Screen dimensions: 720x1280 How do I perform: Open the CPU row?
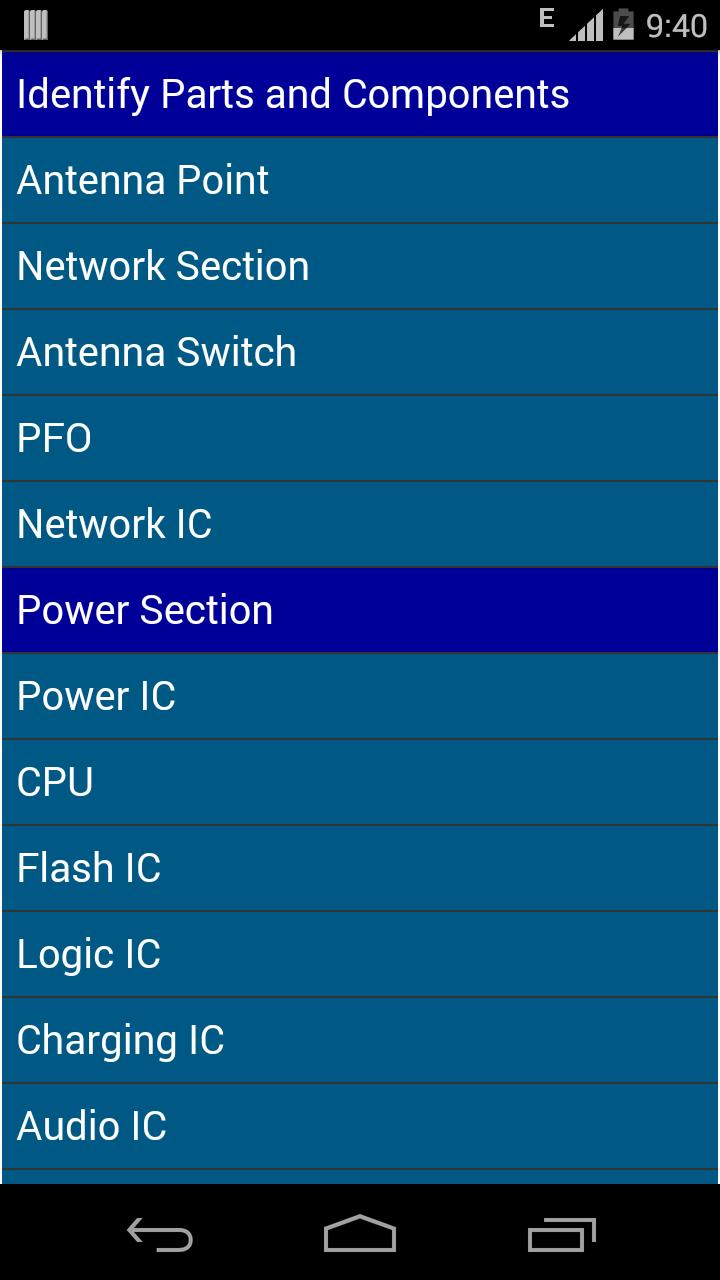click(360, 782)
